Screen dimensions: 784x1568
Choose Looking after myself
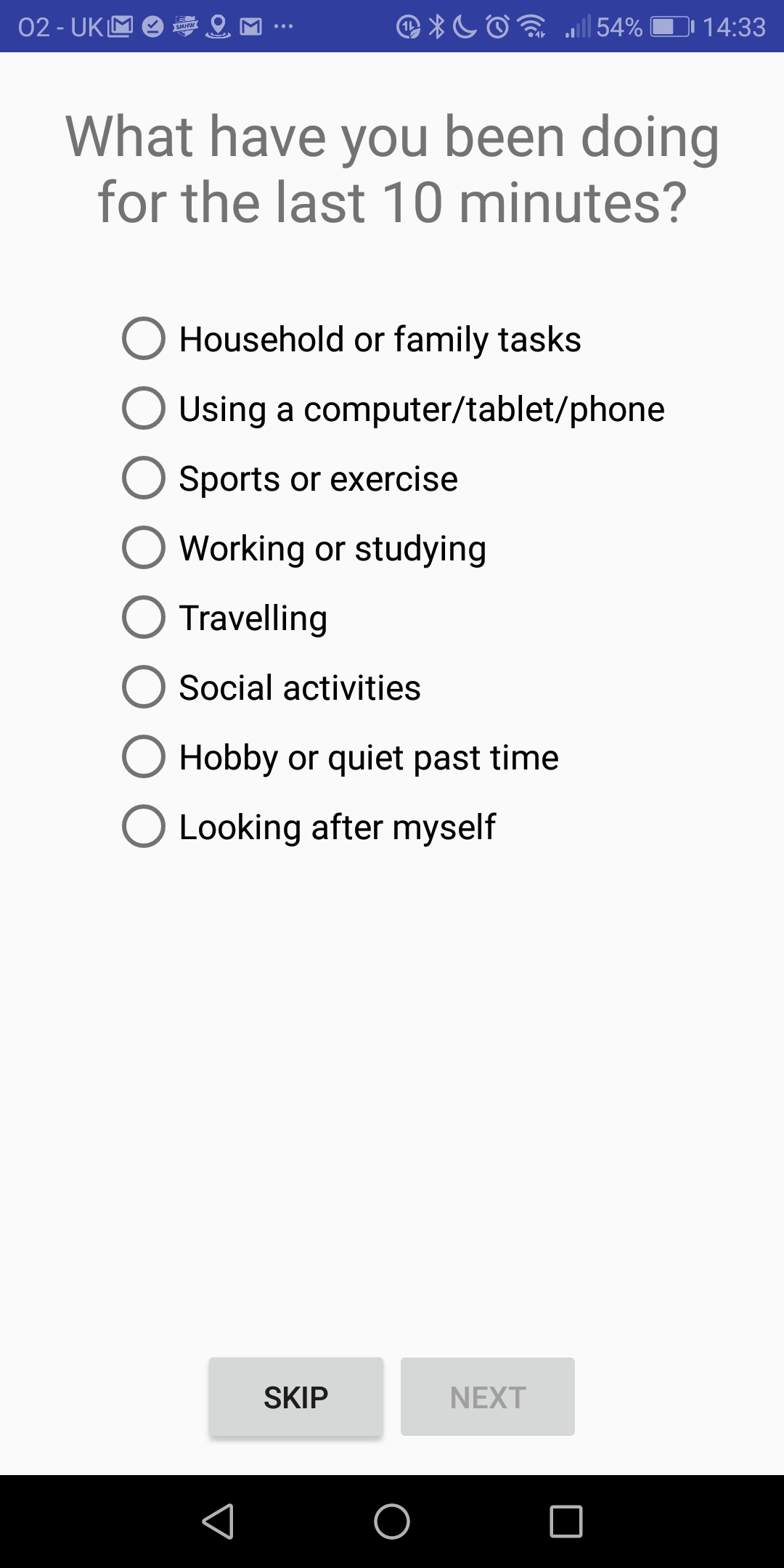click(144, 826)
